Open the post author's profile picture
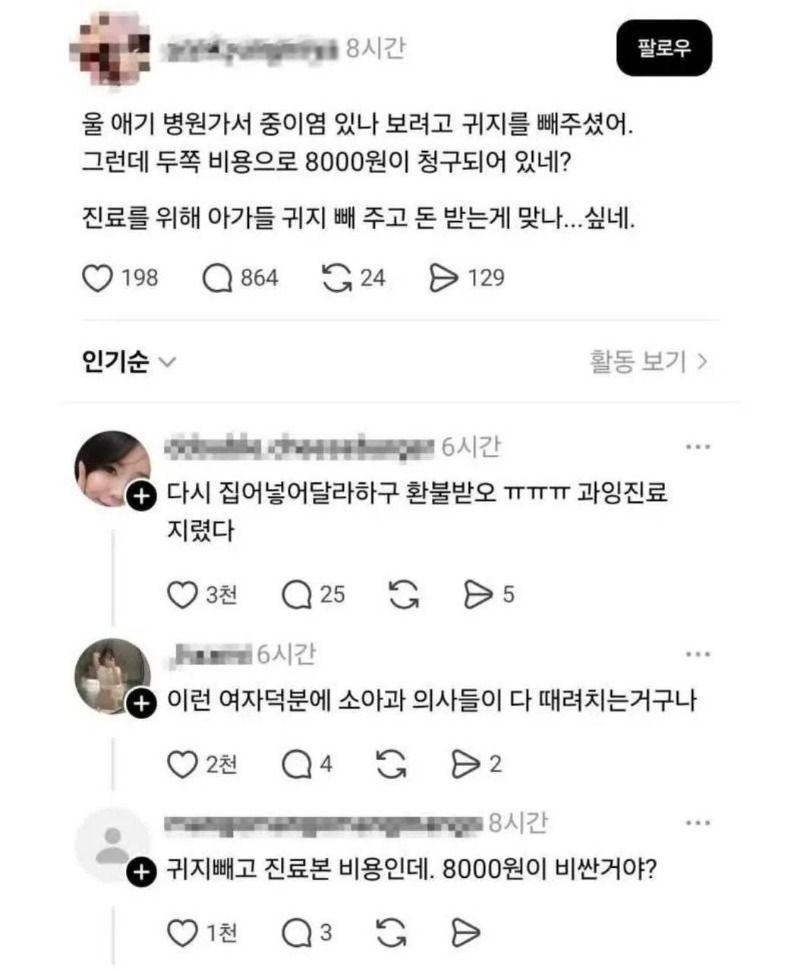Viewport: 800px width, 972px height. [112, 48]
